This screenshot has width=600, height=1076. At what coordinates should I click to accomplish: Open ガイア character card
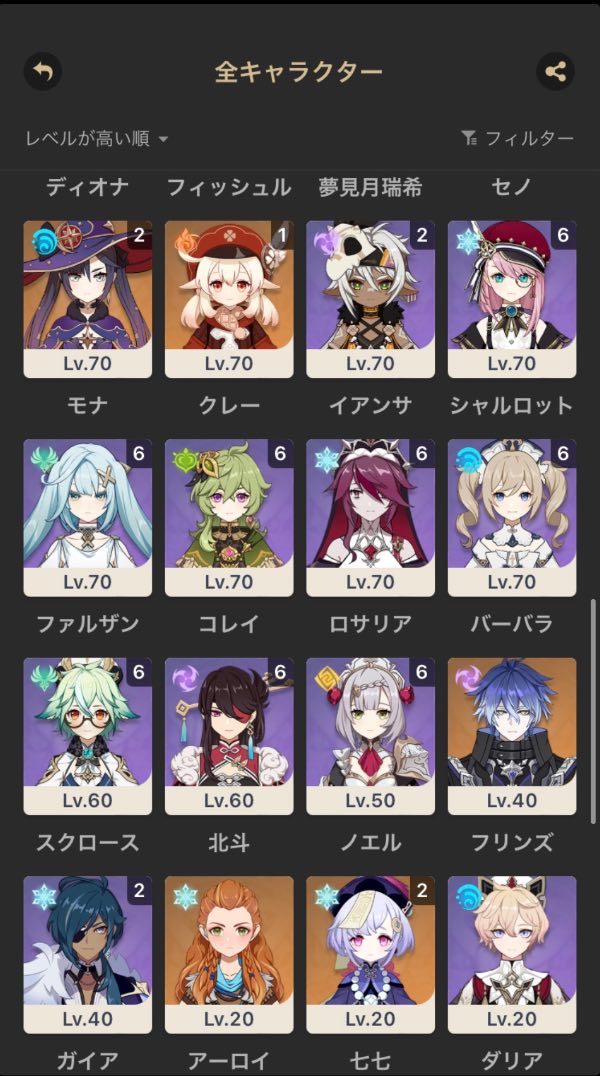[x=88, y=954]
